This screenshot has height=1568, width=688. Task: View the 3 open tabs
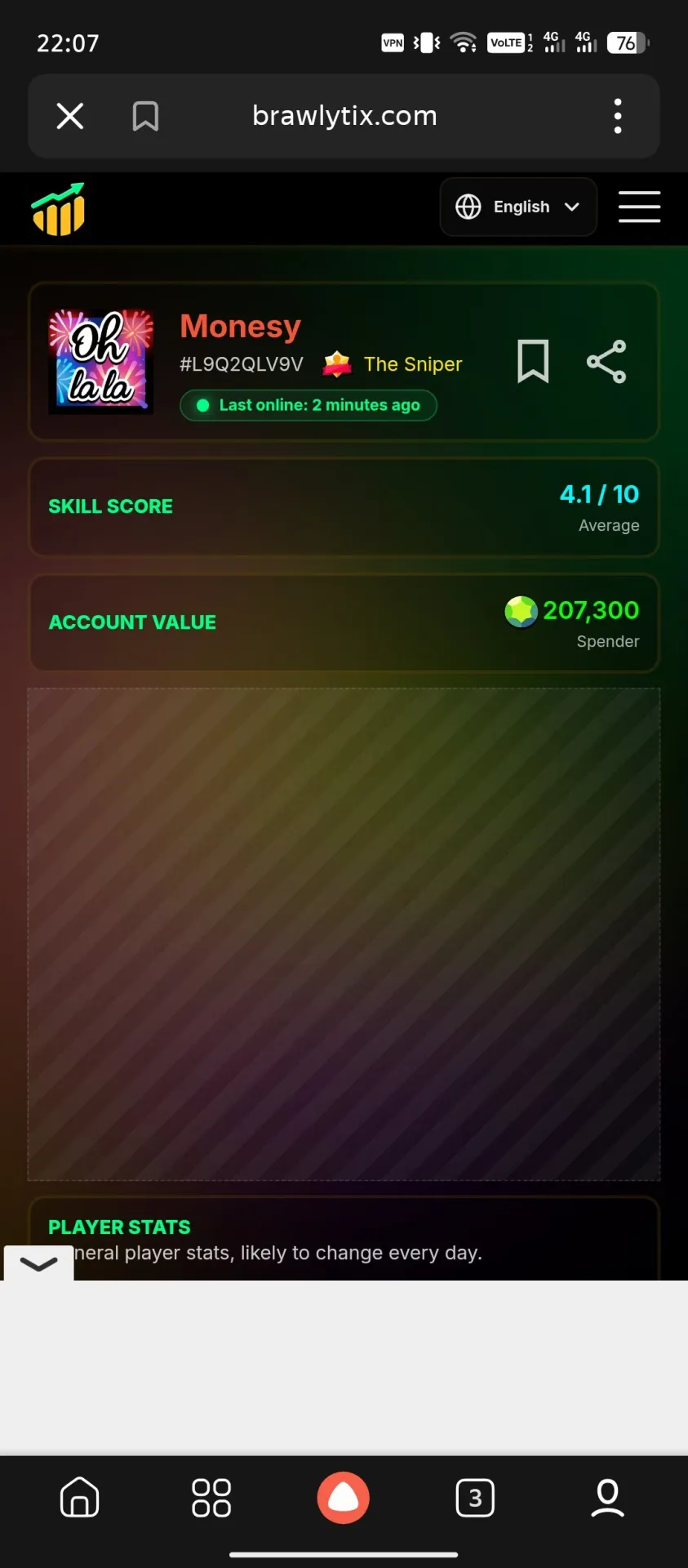475,1498
